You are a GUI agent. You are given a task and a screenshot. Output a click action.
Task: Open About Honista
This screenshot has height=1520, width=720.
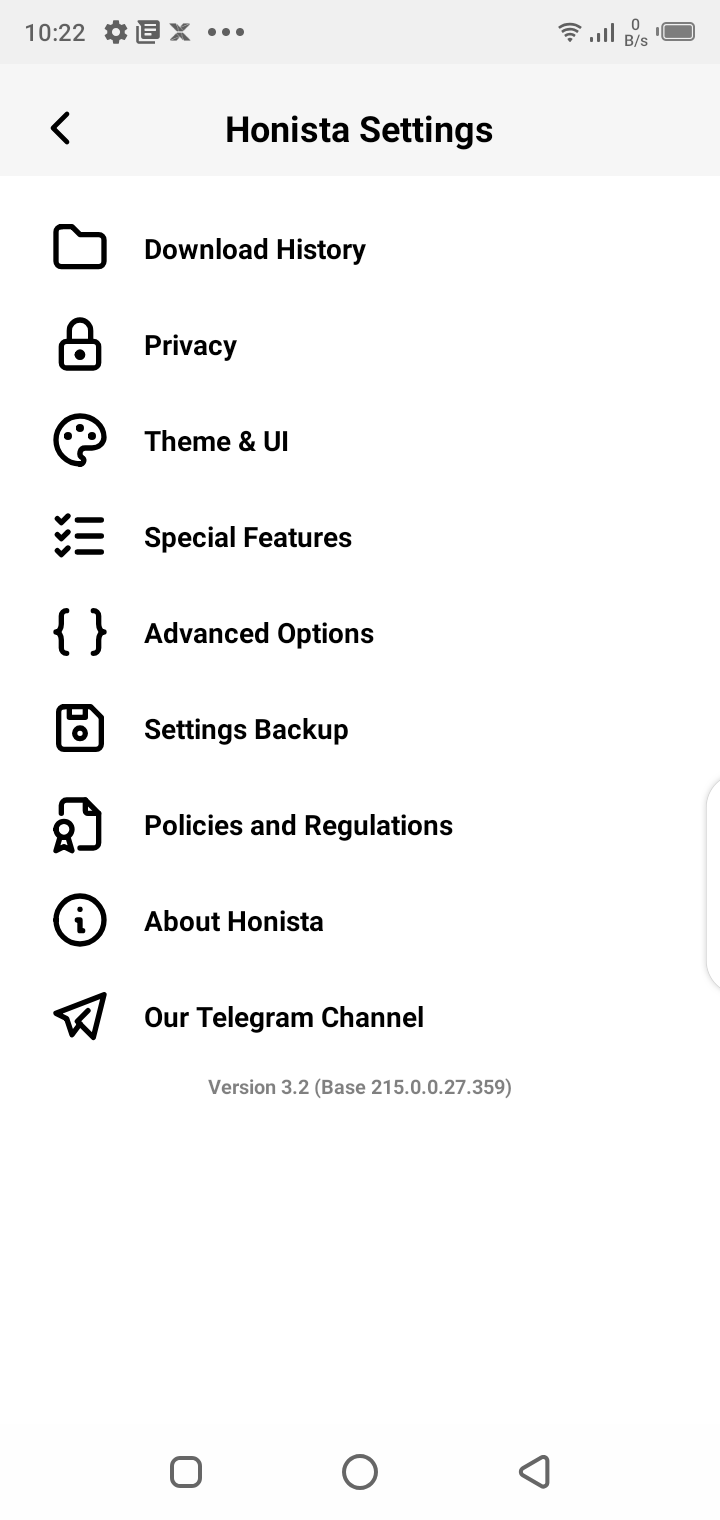coord(233,921)
